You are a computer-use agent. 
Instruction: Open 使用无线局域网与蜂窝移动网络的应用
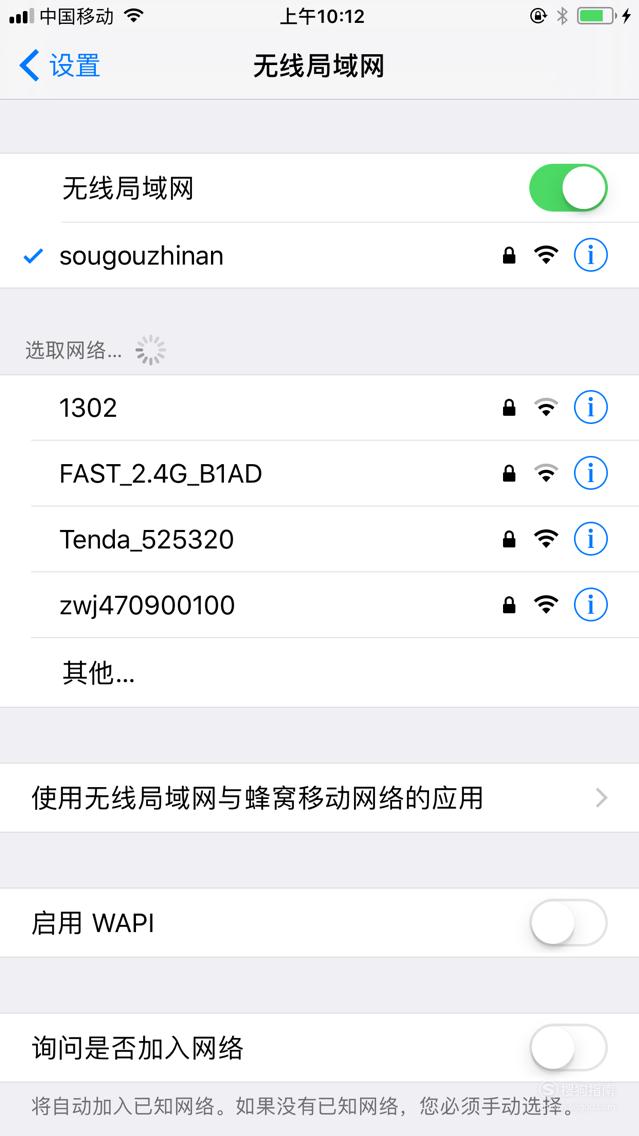pos(320,798)
